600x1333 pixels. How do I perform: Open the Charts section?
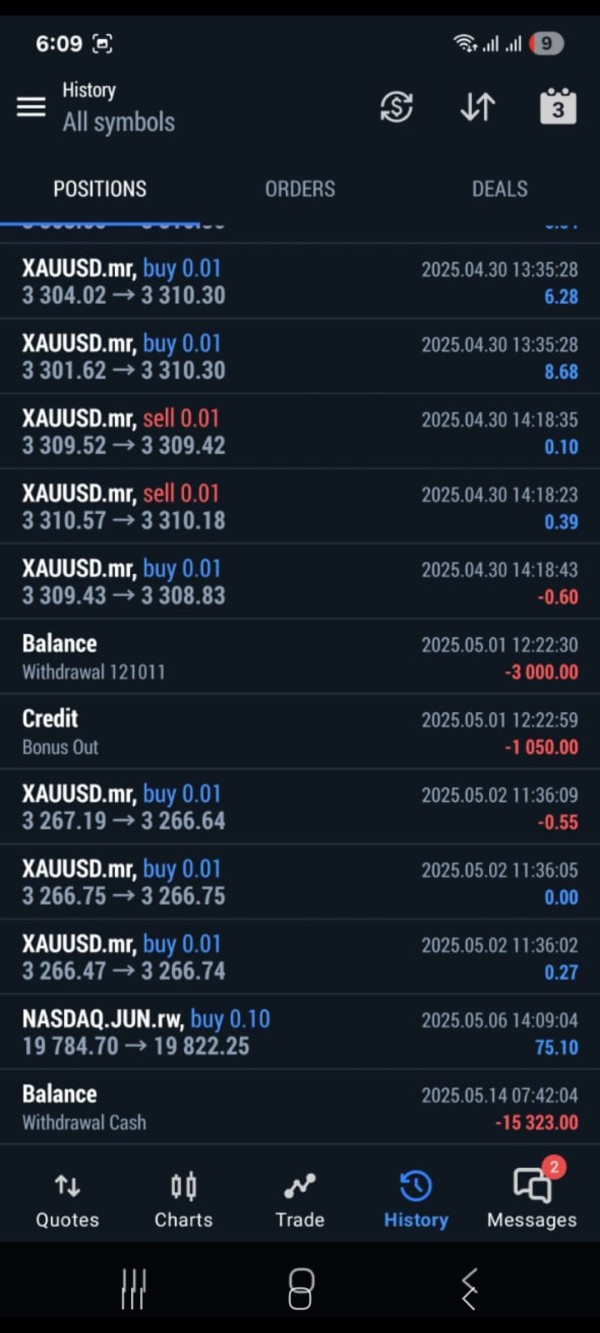pos(183,1200)
